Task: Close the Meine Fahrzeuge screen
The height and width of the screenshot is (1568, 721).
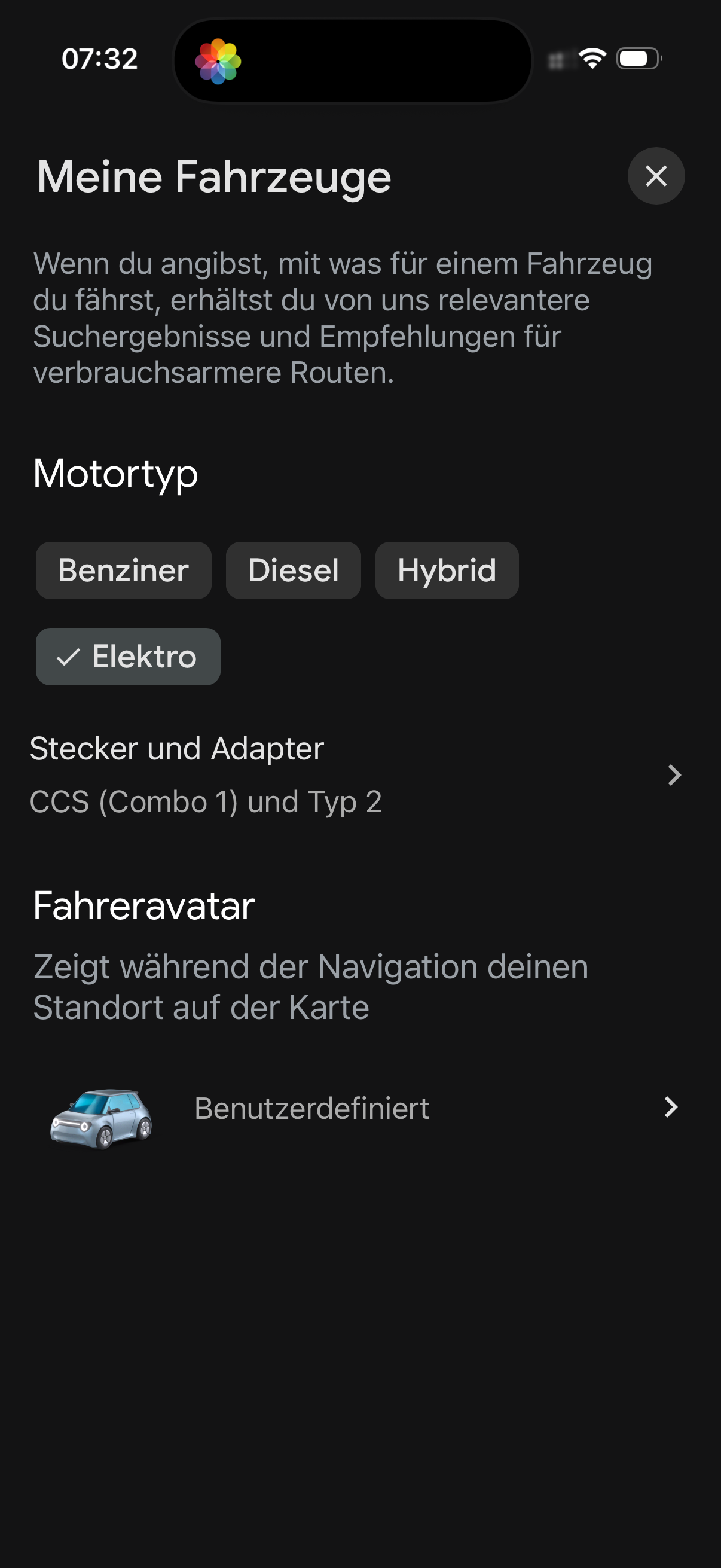Action: point(655,176)
